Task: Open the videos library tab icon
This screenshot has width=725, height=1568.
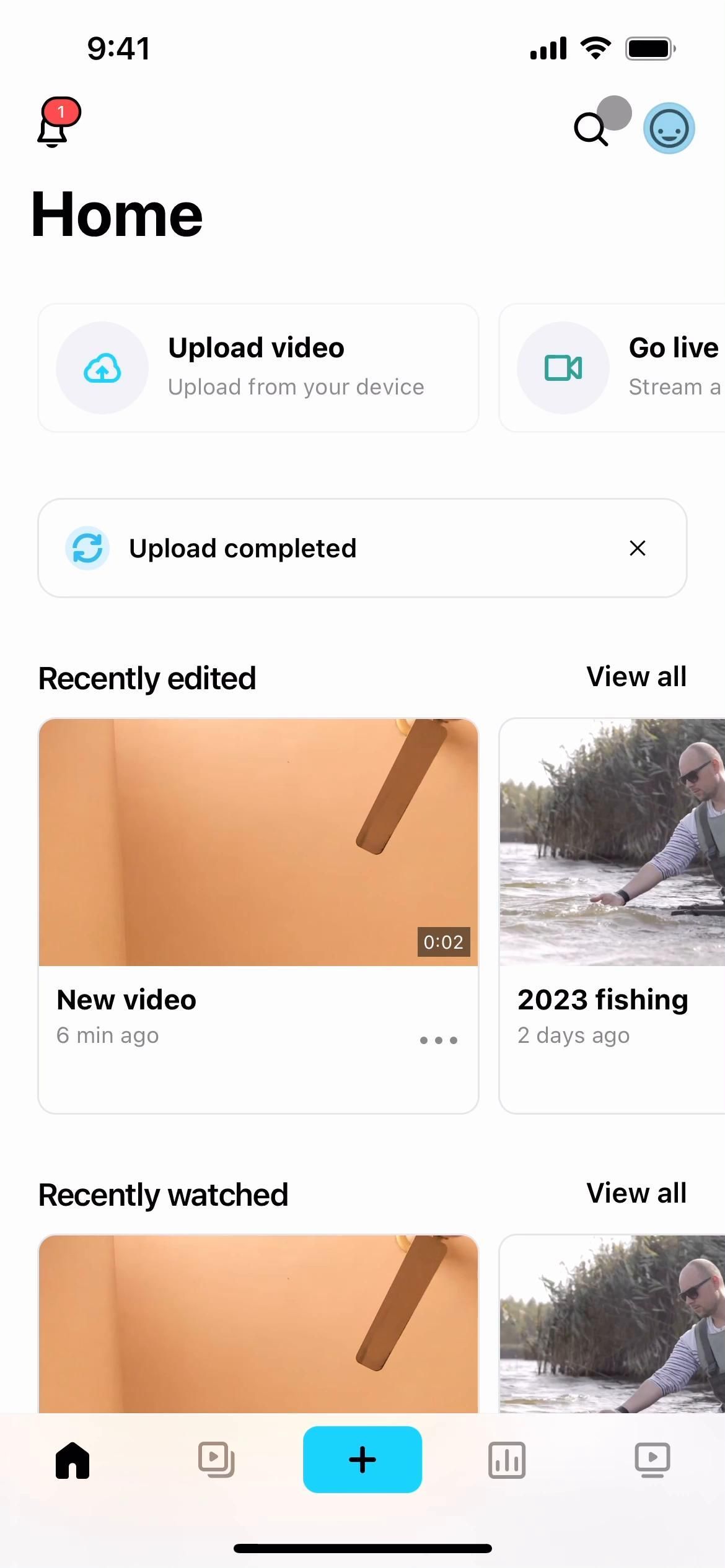Action: pos(217,1459)
